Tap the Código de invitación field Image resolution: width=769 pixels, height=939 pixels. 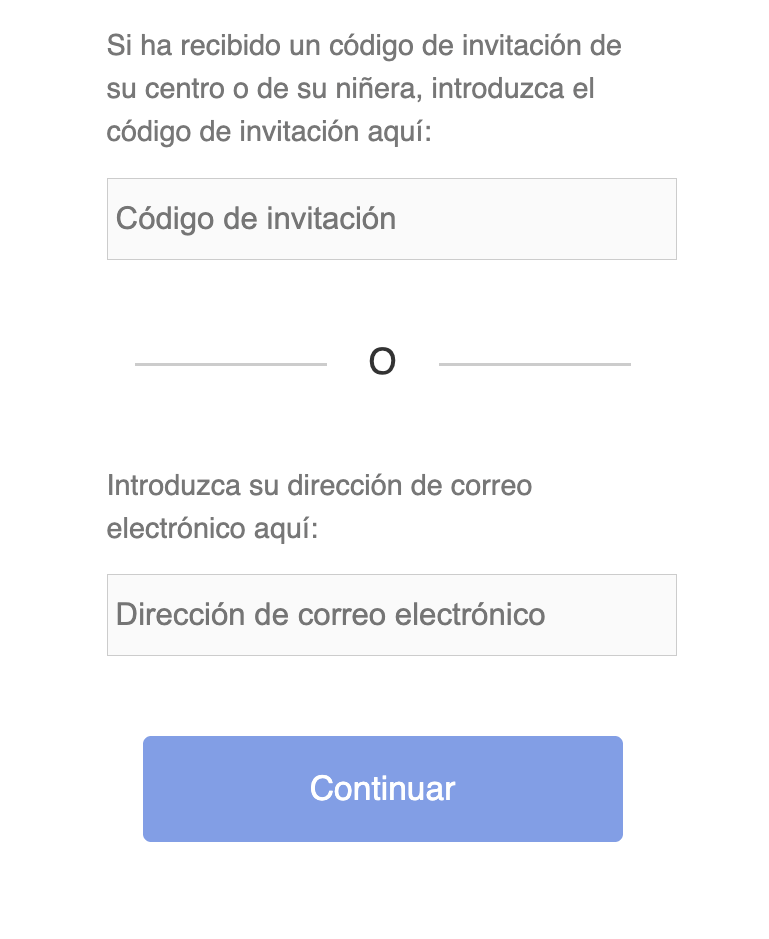(x=391, y=219)
